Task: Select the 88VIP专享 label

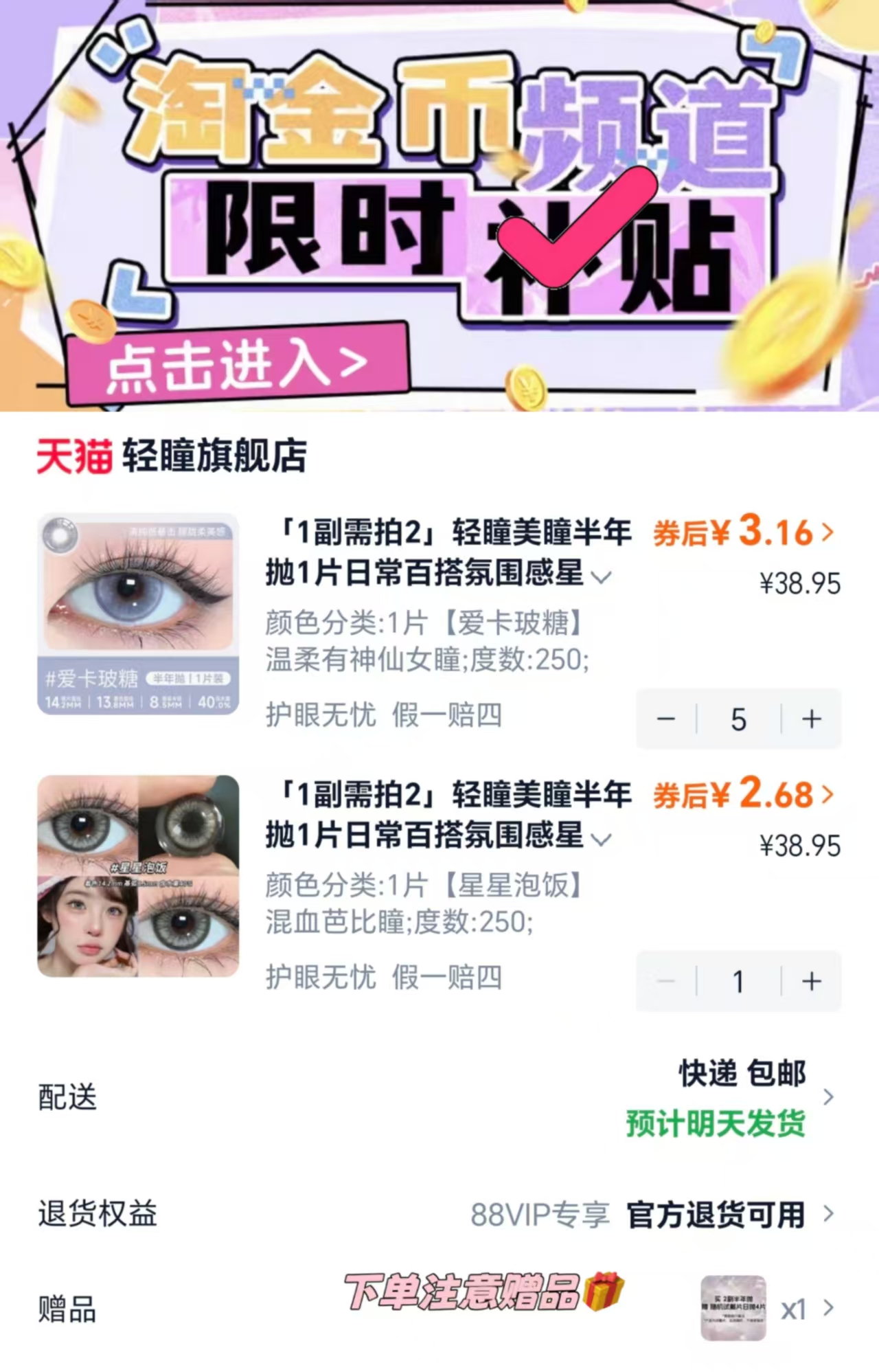Action: click(542, 1211)
